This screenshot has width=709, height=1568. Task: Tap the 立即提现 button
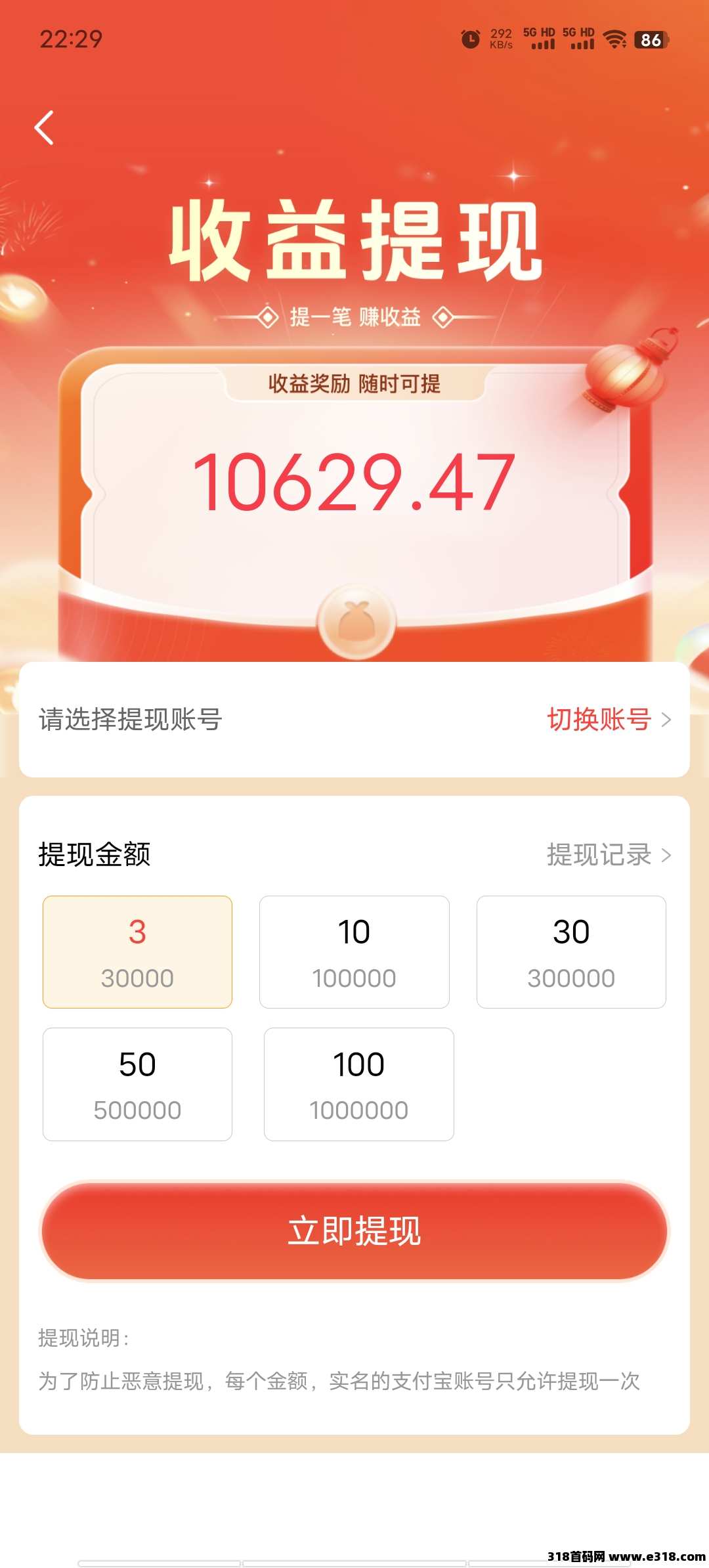click(x=354, y=1231)
